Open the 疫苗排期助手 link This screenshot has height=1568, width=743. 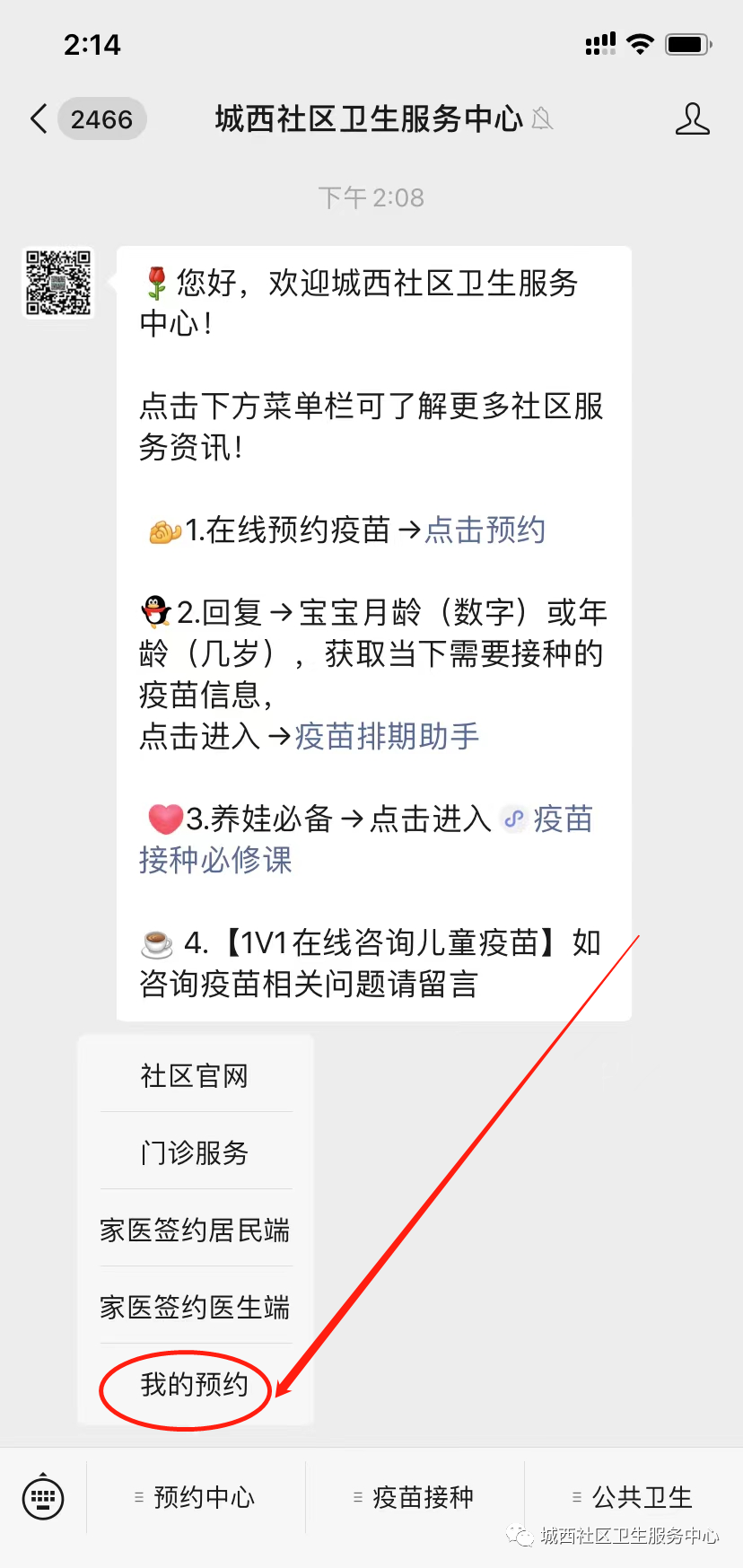[x=387, y=736]
